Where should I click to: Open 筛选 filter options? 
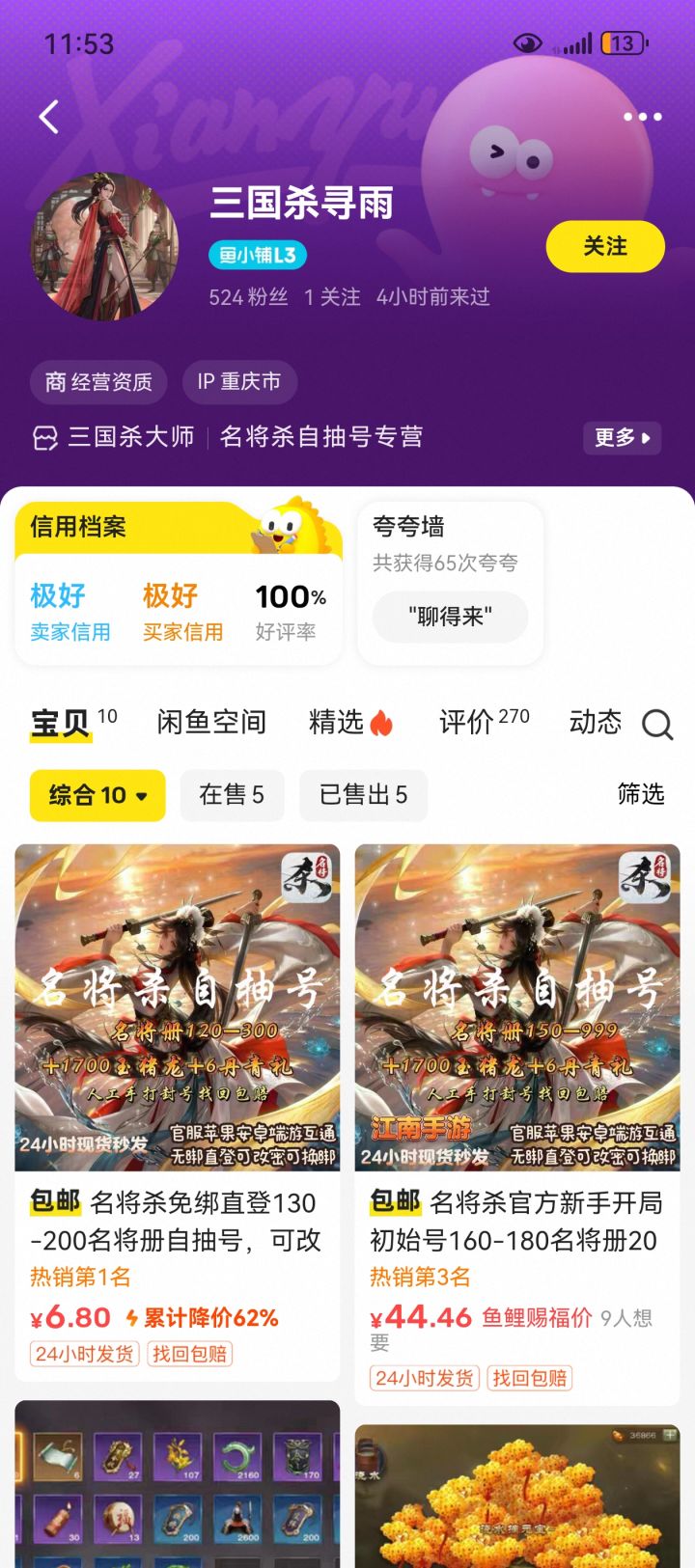click(640, 795)
